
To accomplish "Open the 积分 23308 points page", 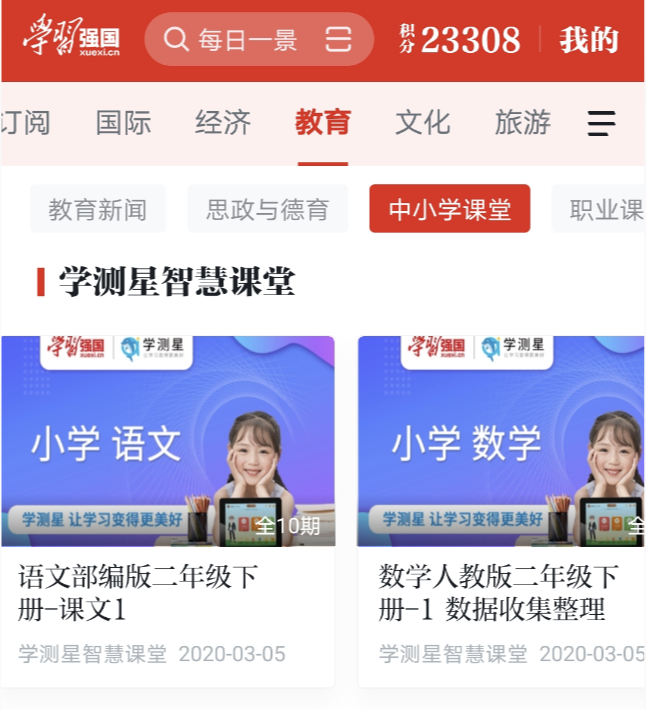I will [460, 40].
